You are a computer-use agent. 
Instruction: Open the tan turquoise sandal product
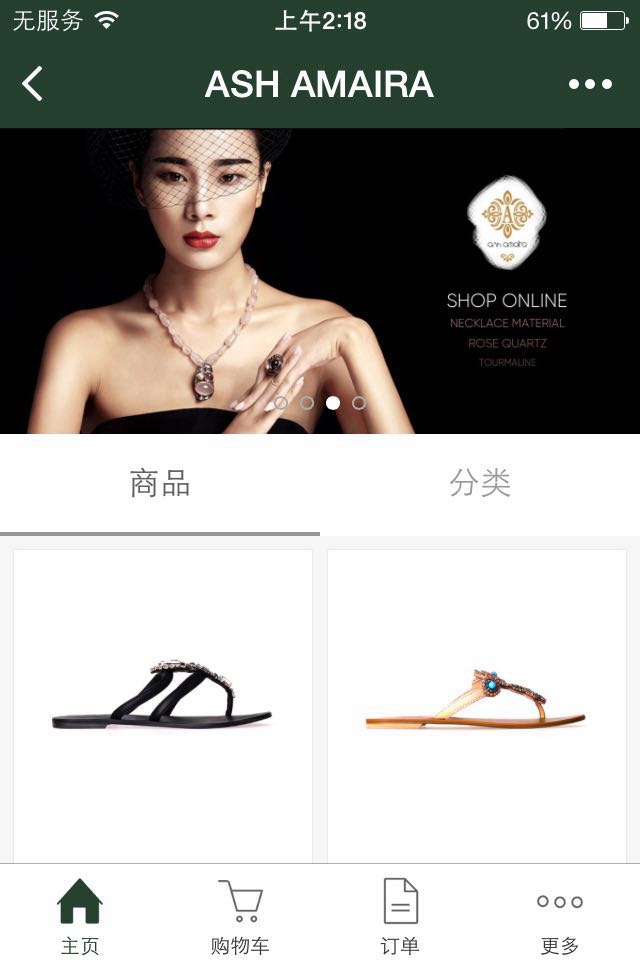pos(477,700)
